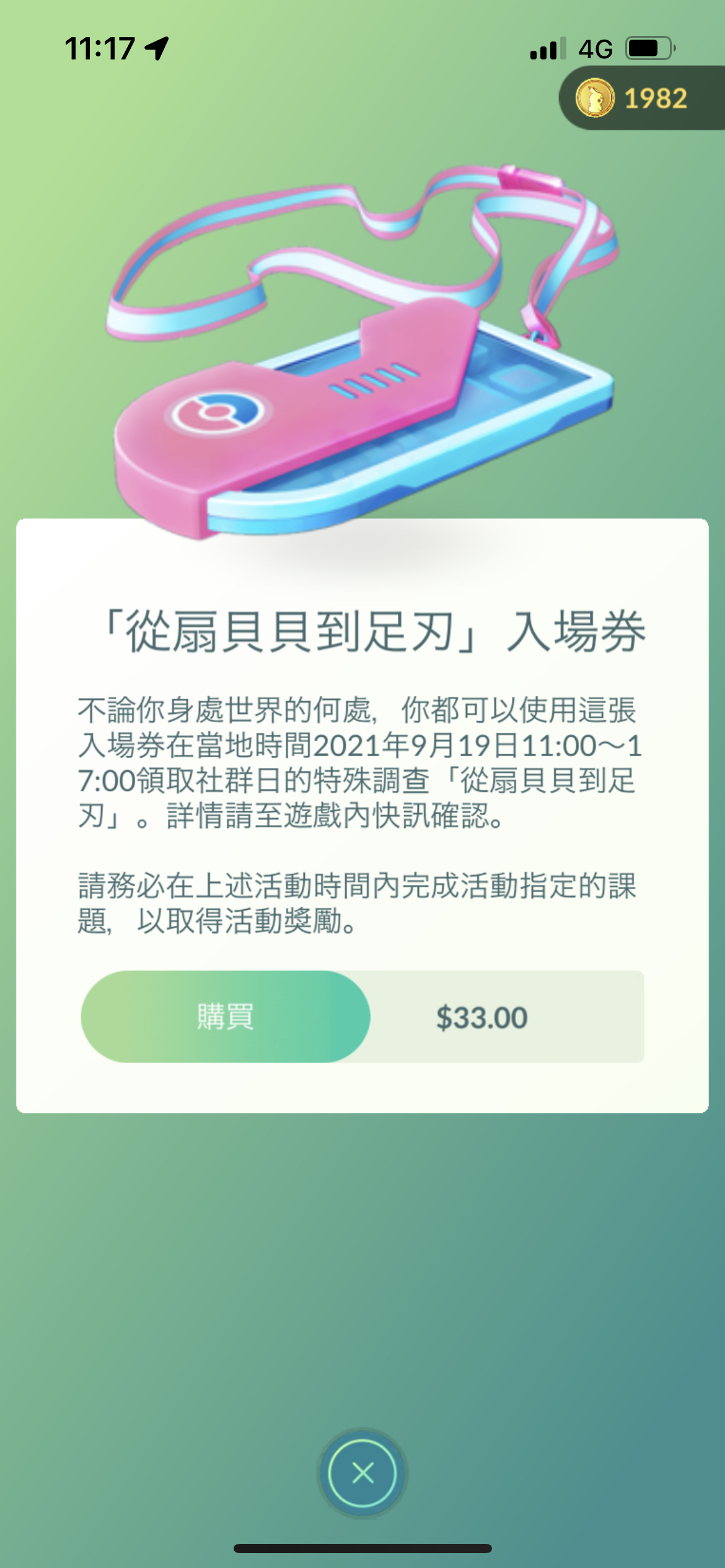Close the ticket purchase screen
Screen dimensions: 725x1568
[362, 1473]
